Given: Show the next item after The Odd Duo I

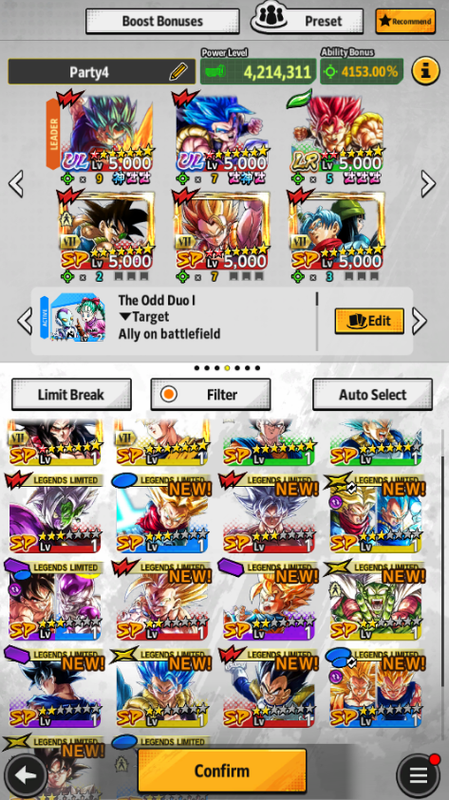Looking at the screenshot, I should [419, 321].
